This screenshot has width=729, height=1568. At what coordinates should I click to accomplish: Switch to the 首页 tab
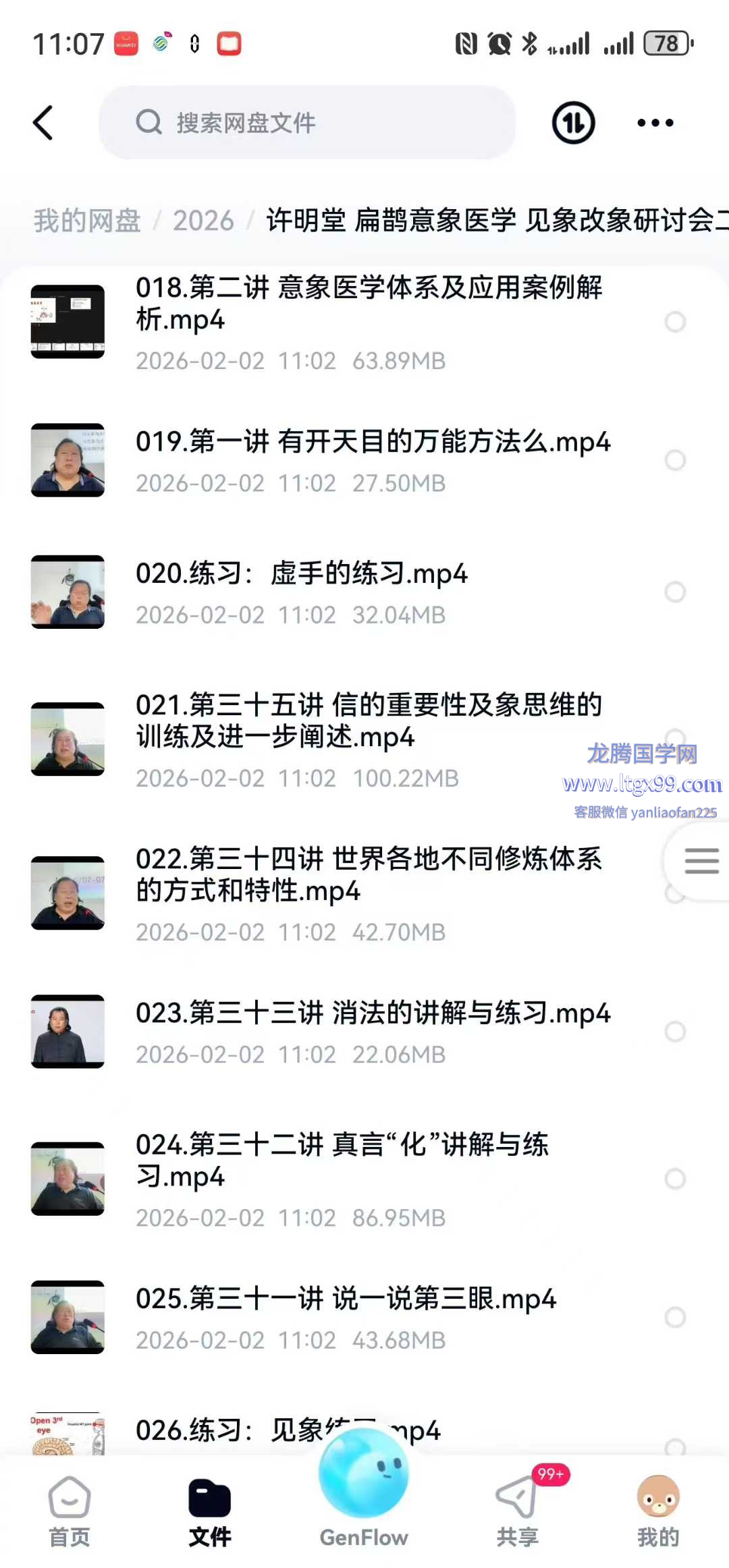coord(70,1511)
